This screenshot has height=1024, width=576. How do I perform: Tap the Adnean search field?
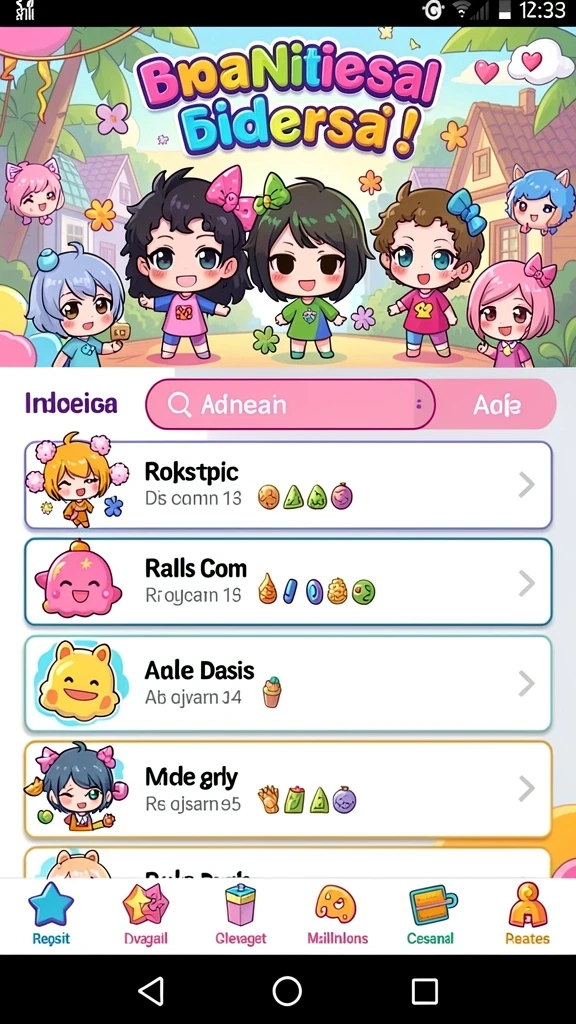click(x=290, y=404)
